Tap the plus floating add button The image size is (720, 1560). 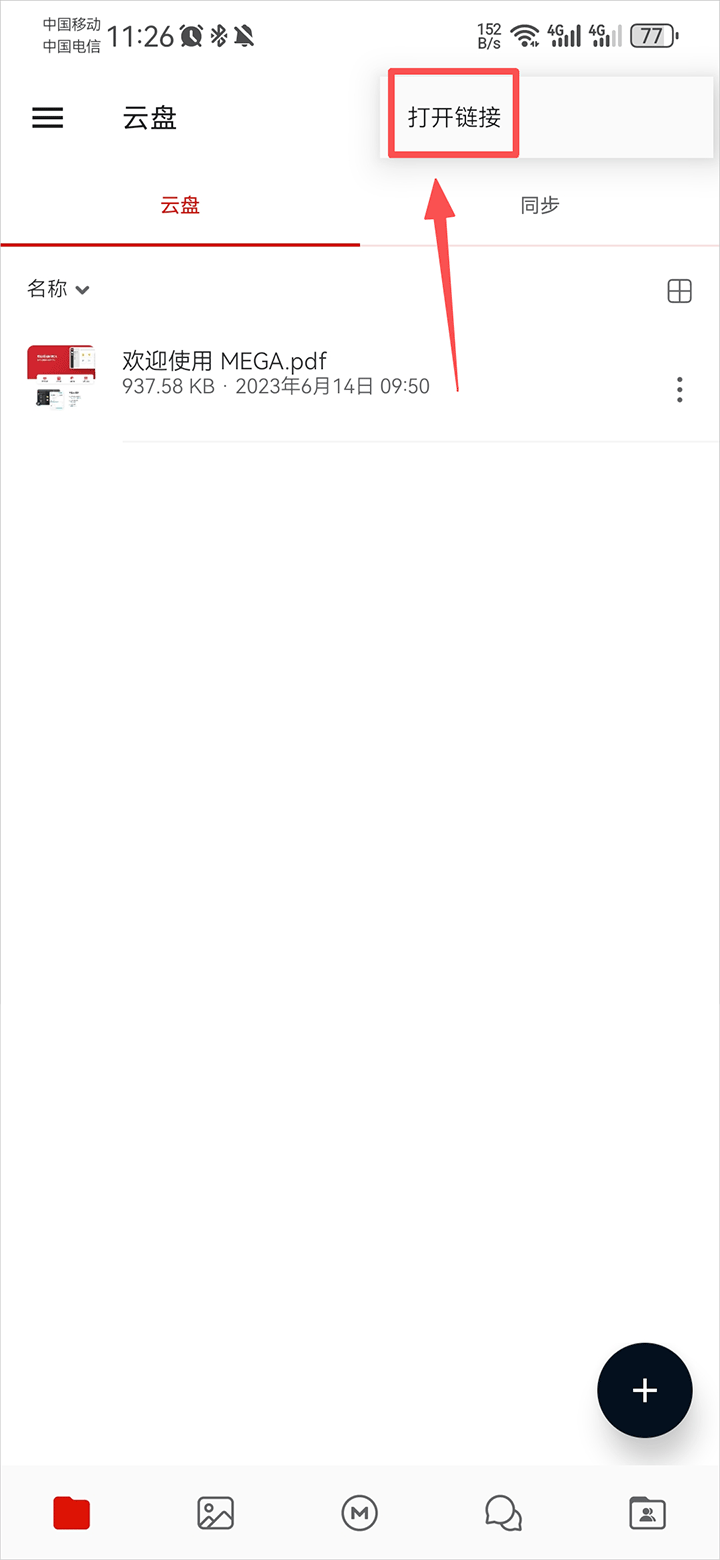(x=645, y=1390)
